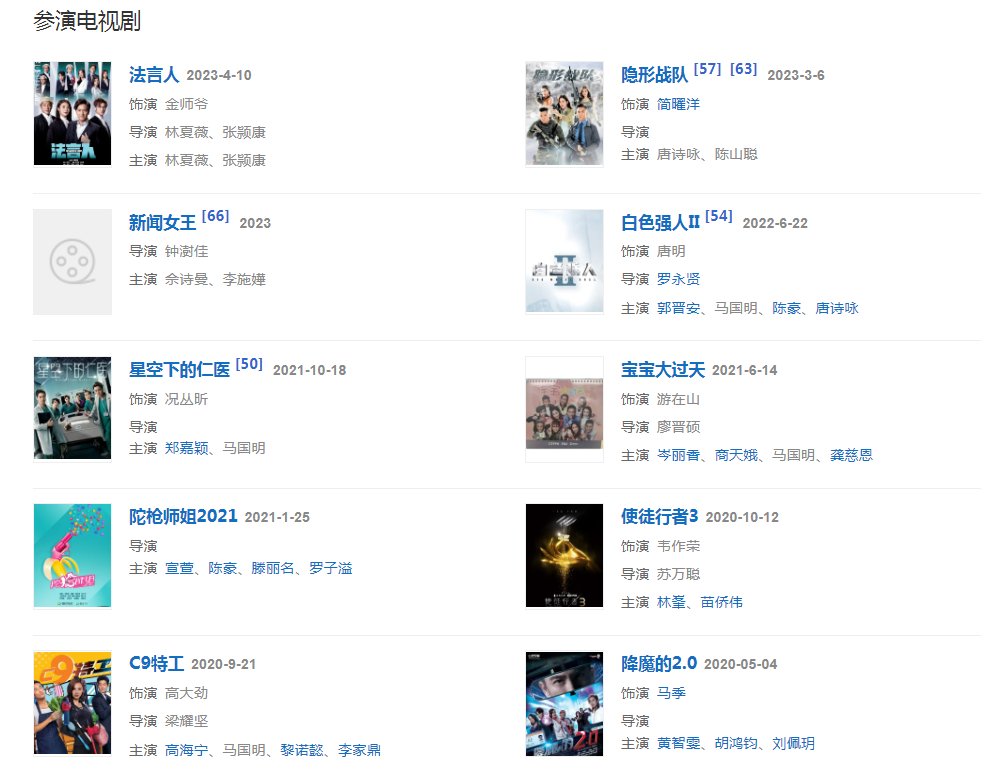This screenshot has width=994, height=773.
Task: Open actor 郑嘉颖's page
Action: click(x=187, y=448)
